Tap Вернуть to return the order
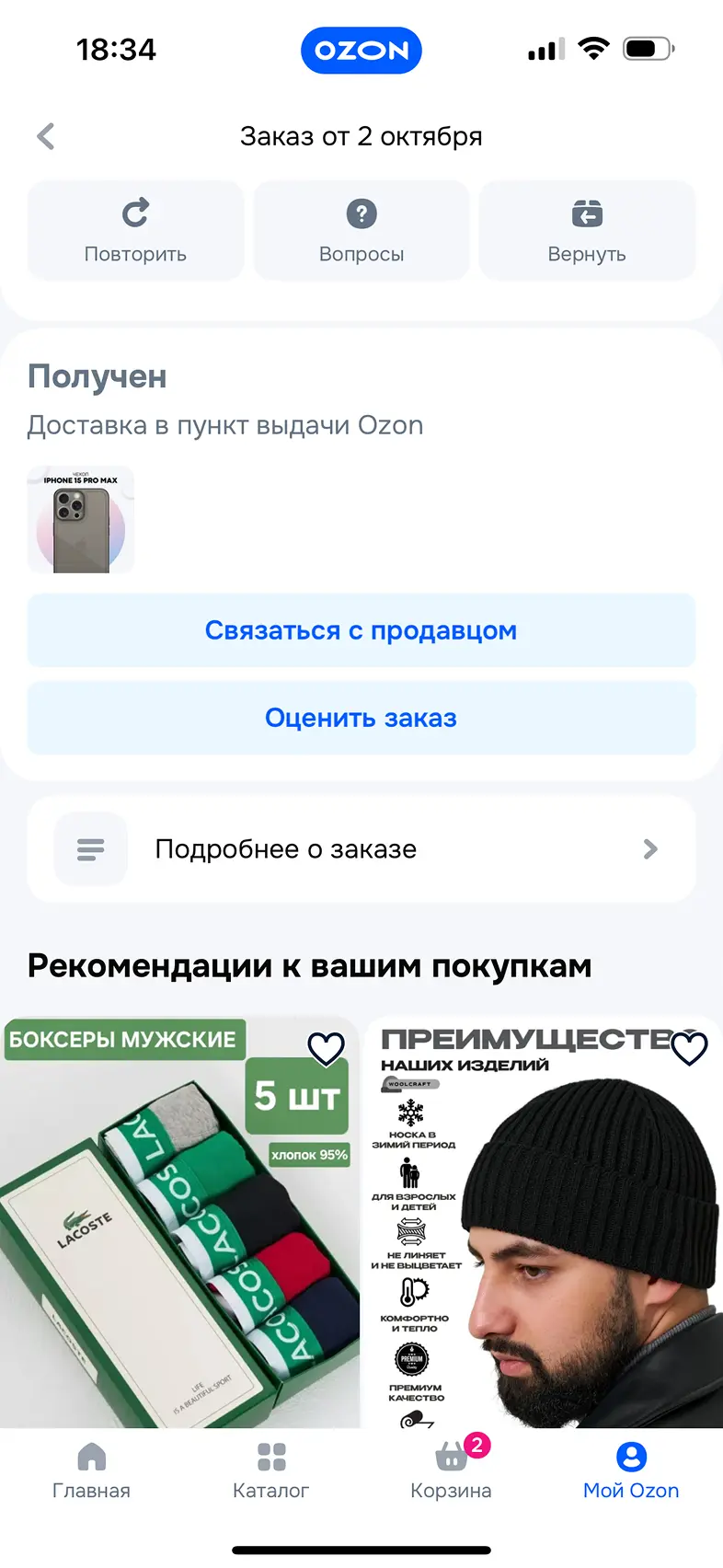 (587, 230)
